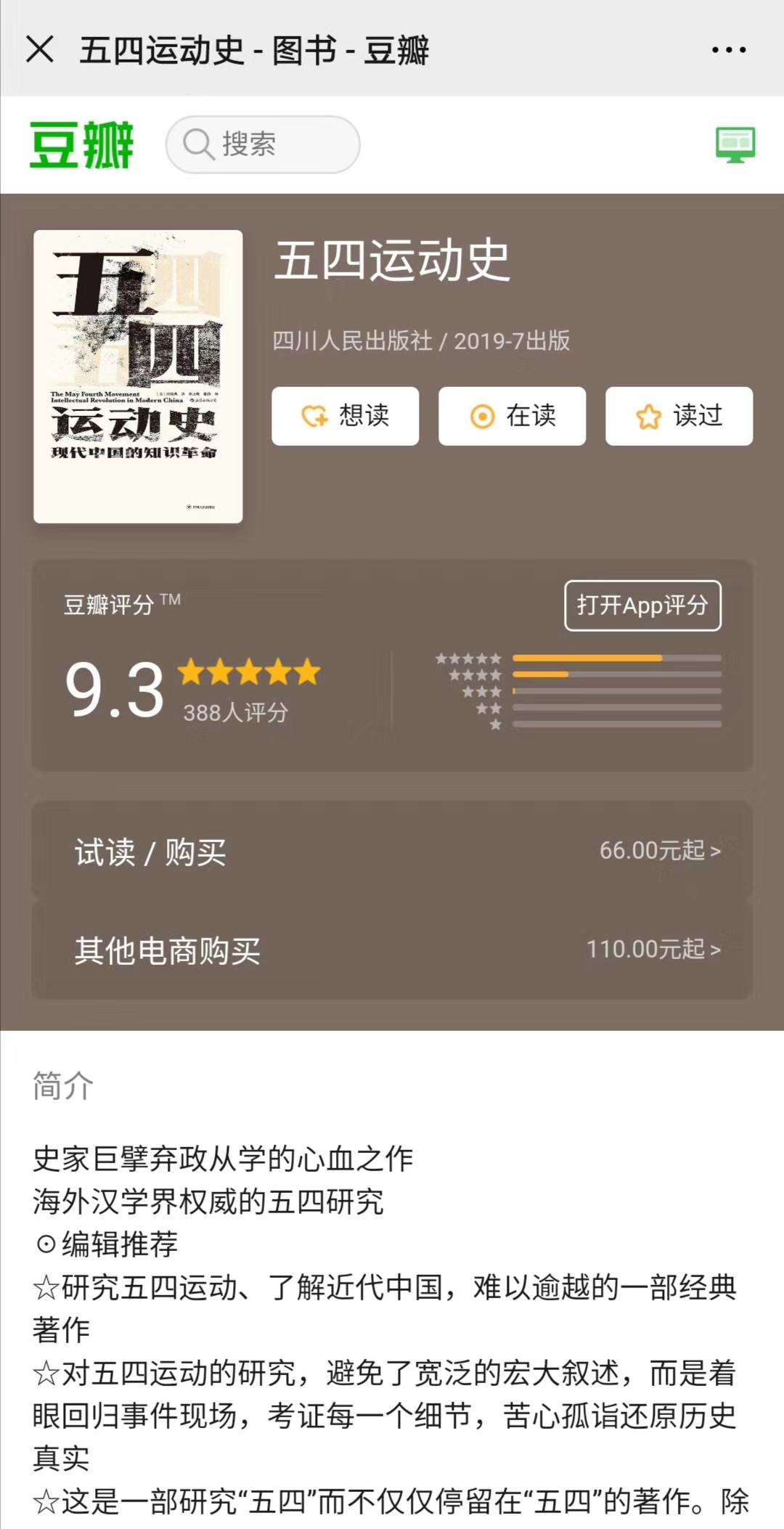Switch to desktop version via monitor icon
This screenshot has width=784, height=1529.
tap(735, 144)
